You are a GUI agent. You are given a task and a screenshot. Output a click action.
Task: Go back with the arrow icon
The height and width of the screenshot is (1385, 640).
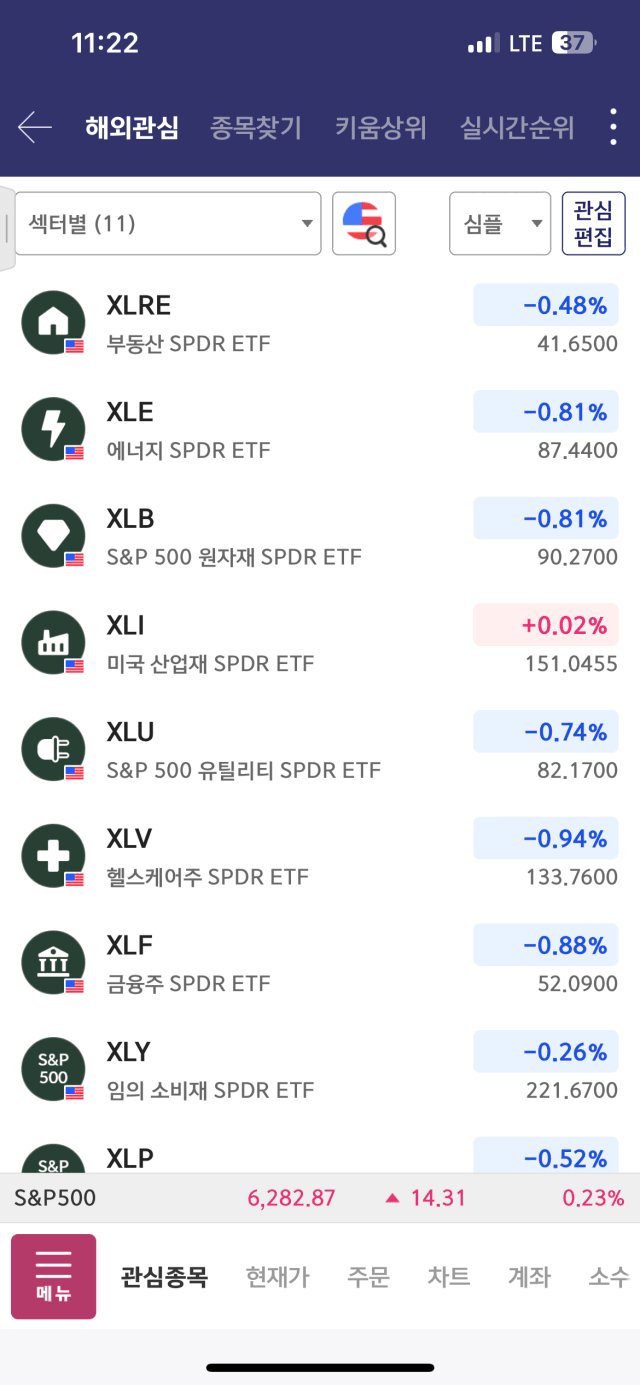[35, 127]
